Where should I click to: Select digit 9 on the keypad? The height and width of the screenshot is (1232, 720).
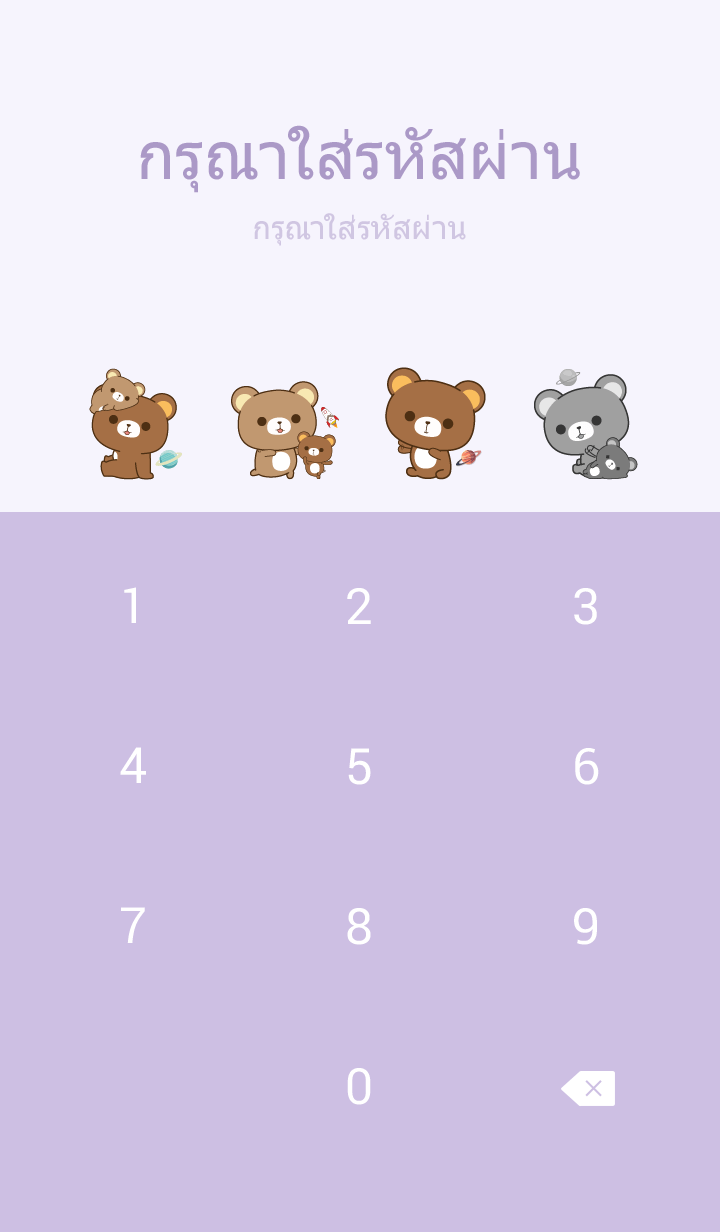[x=585, y=927]
